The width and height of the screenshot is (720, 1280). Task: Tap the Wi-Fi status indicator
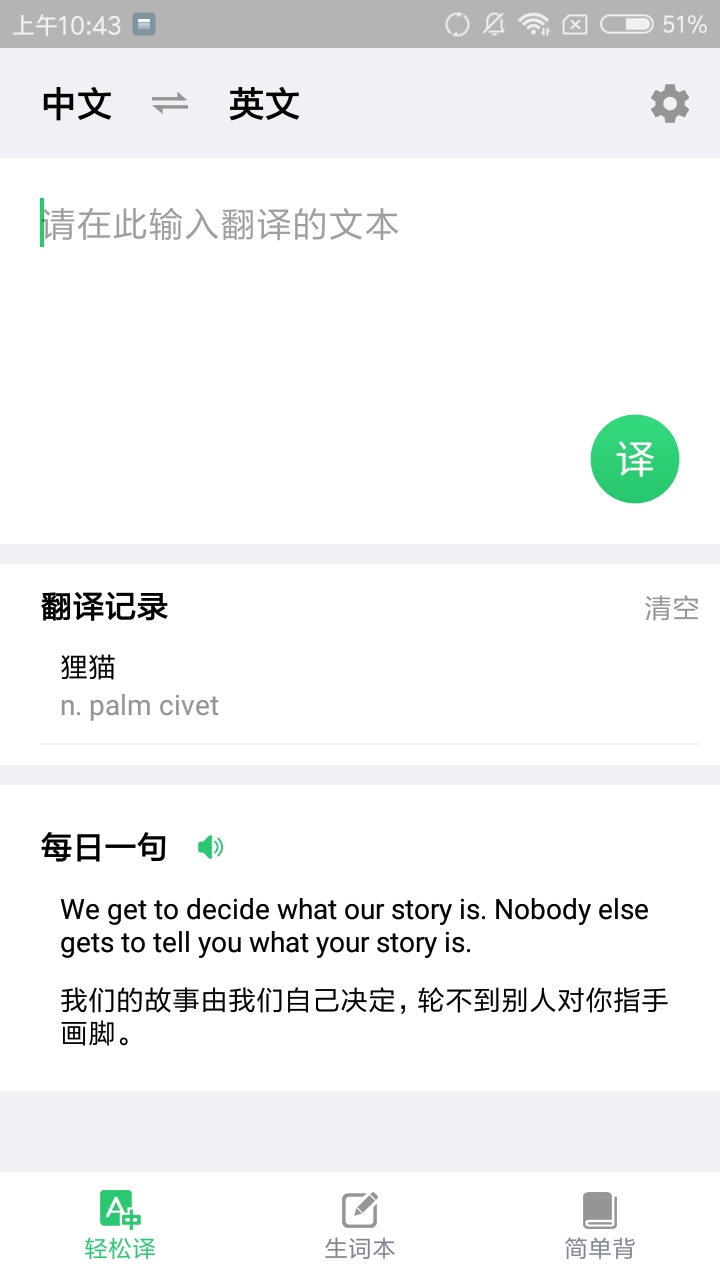(536, 23)
